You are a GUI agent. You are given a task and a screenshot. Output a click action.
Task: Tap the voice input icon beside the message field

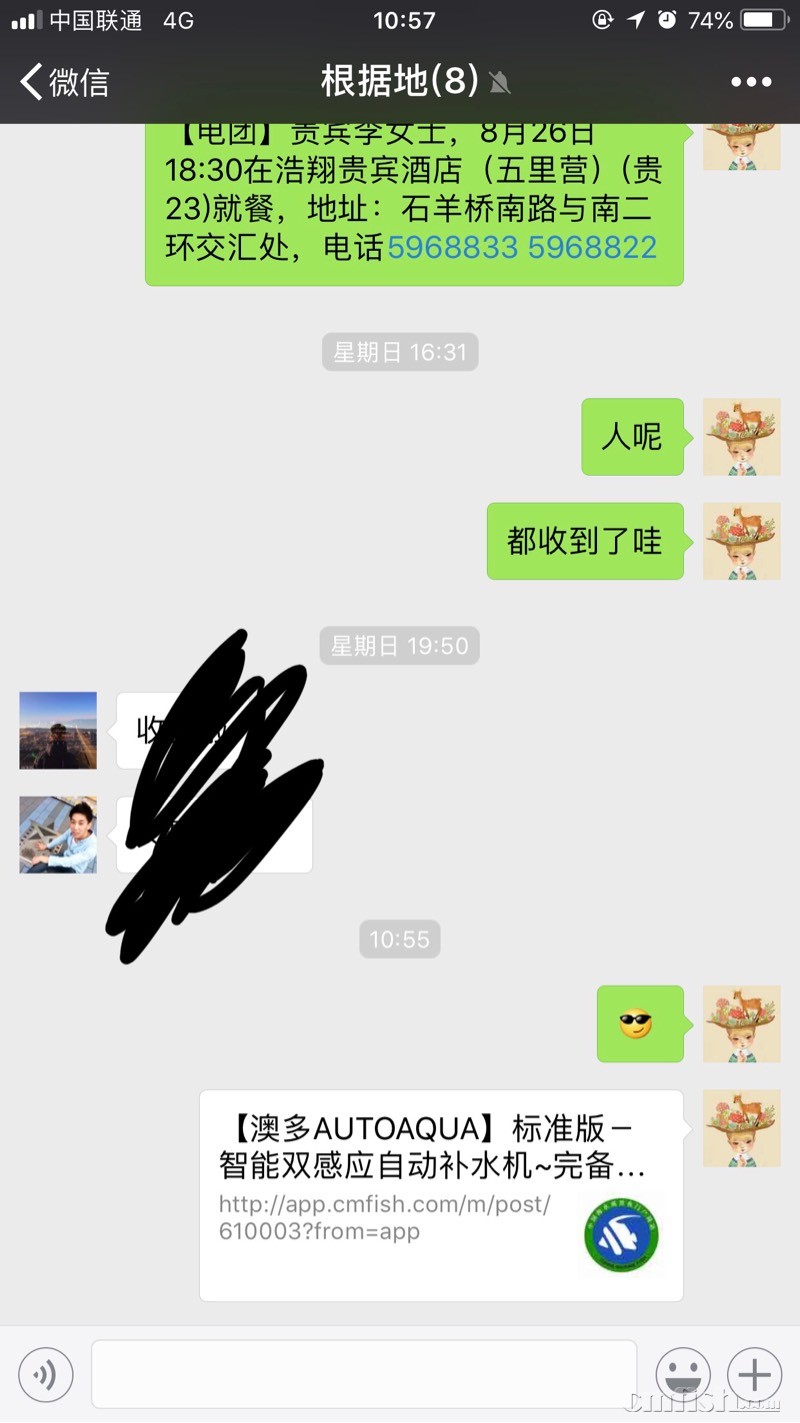tap(45, 1373)
